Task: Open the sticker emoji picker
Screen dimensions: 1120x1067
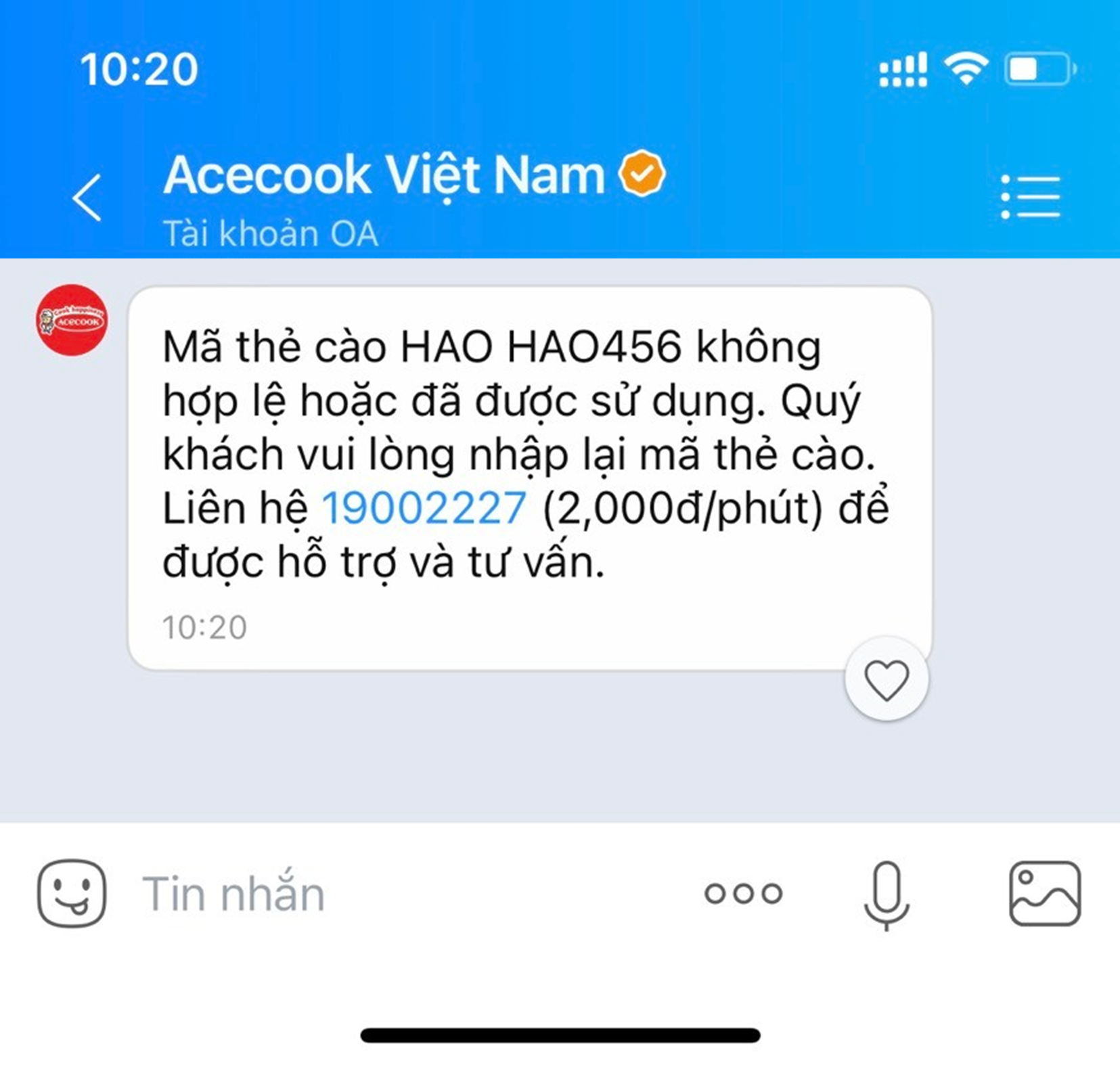Action: [x=72, y=893]
